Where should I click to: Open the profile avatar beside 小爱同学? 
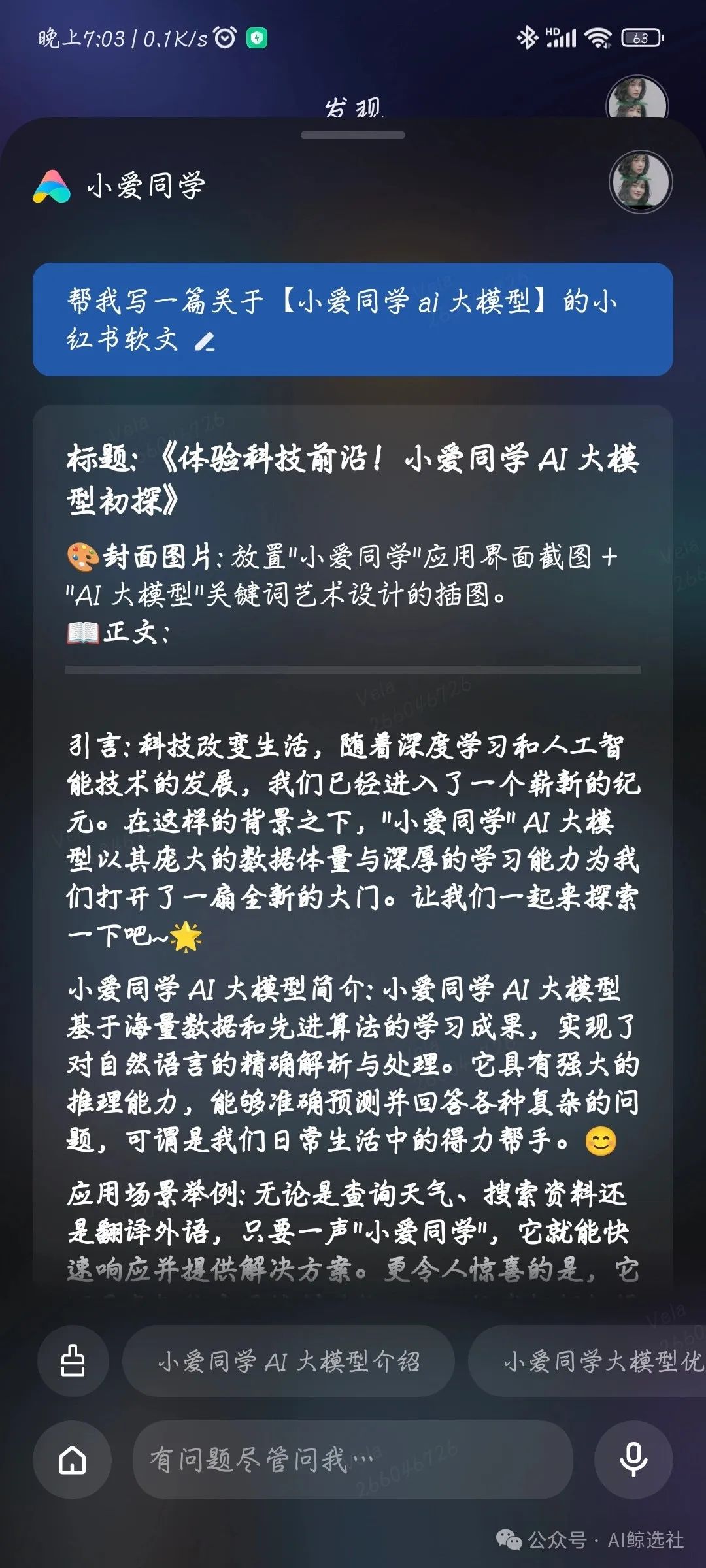tap(641, 182)
